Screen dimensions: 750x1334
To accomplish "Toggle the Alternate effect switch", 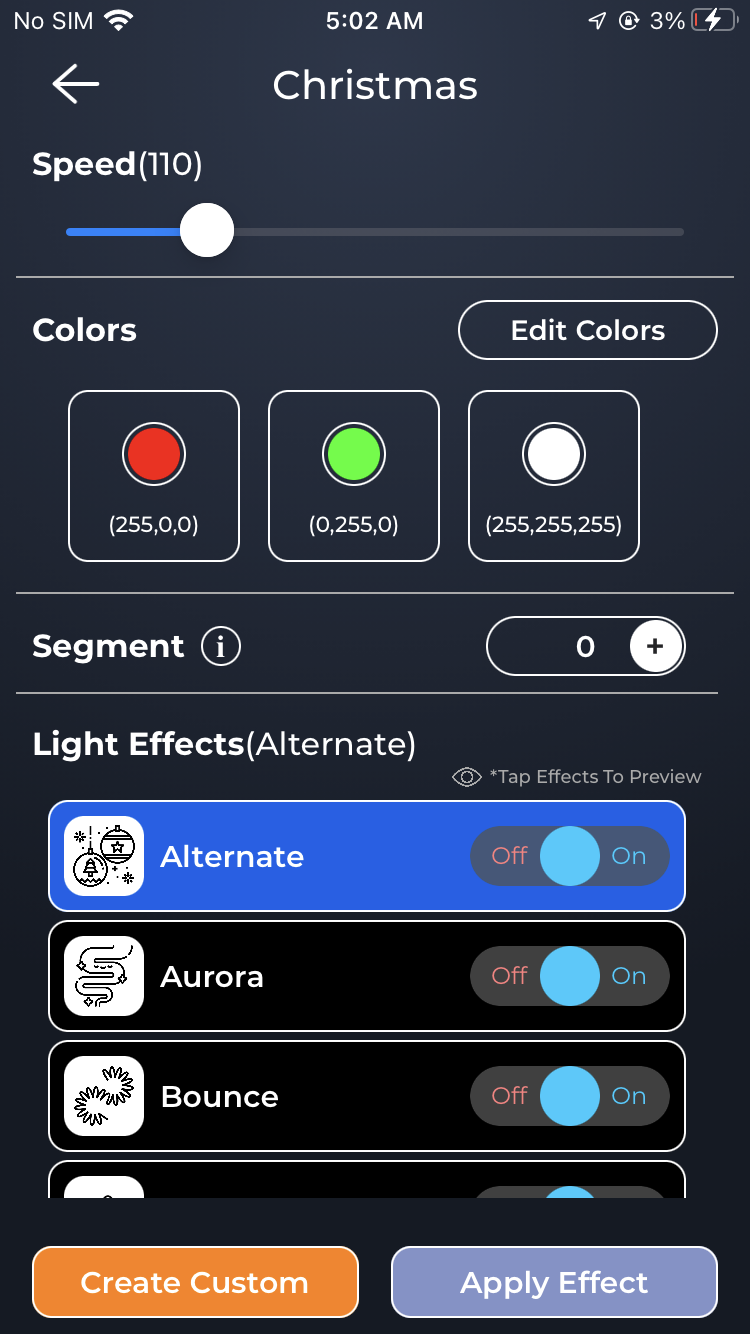I will pyautogui.click(x=569, y=856).
